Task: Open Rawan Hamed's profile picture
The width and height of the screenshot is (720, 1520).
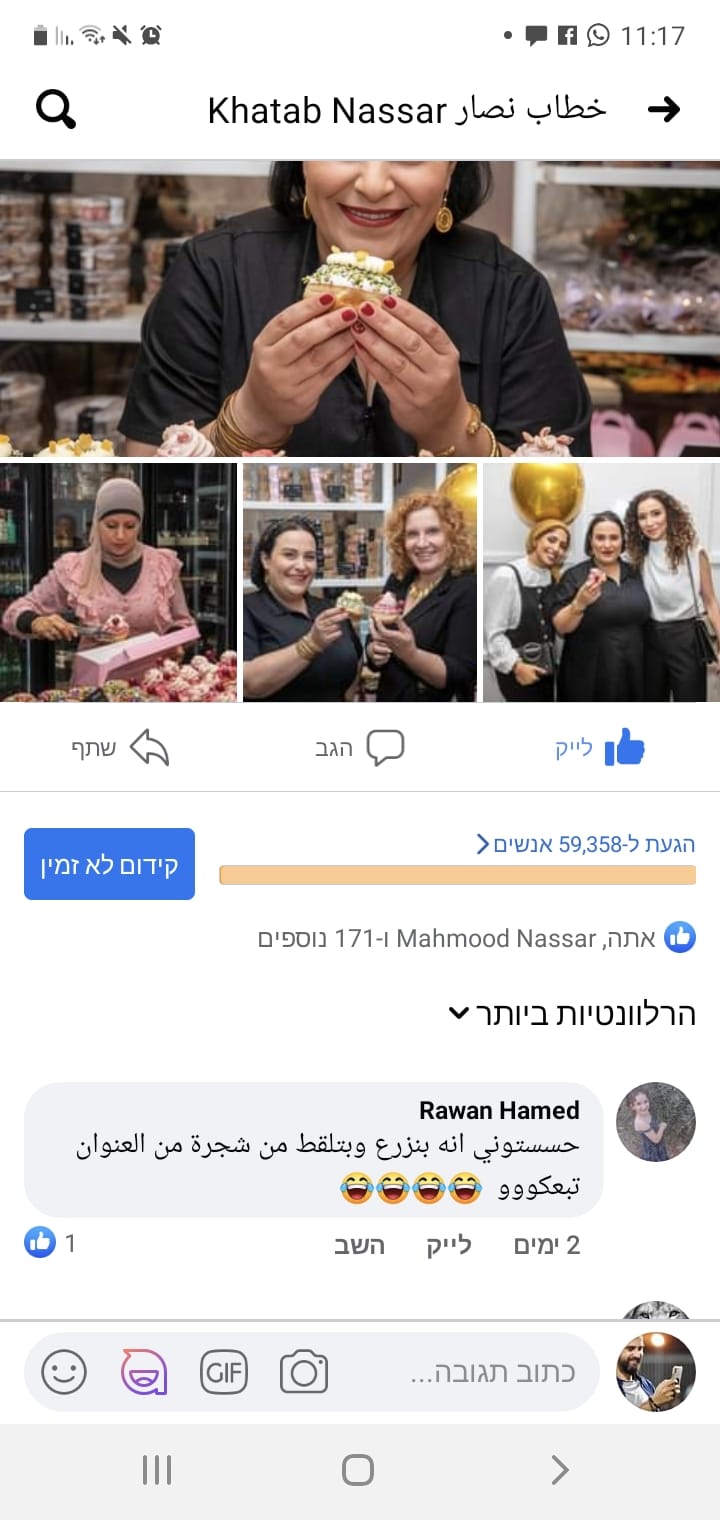Action: pos(655,1122)
